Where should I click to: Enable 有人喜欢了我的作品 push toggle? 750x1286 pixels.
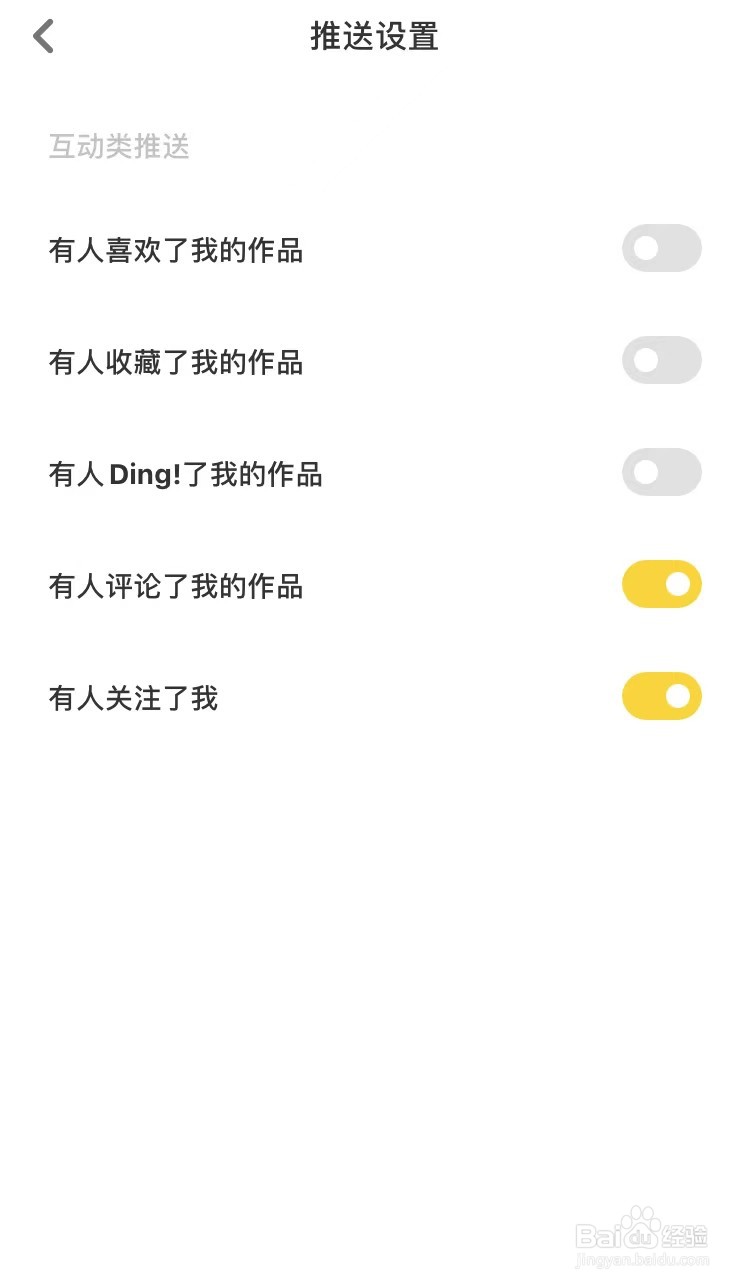point(661,248)
